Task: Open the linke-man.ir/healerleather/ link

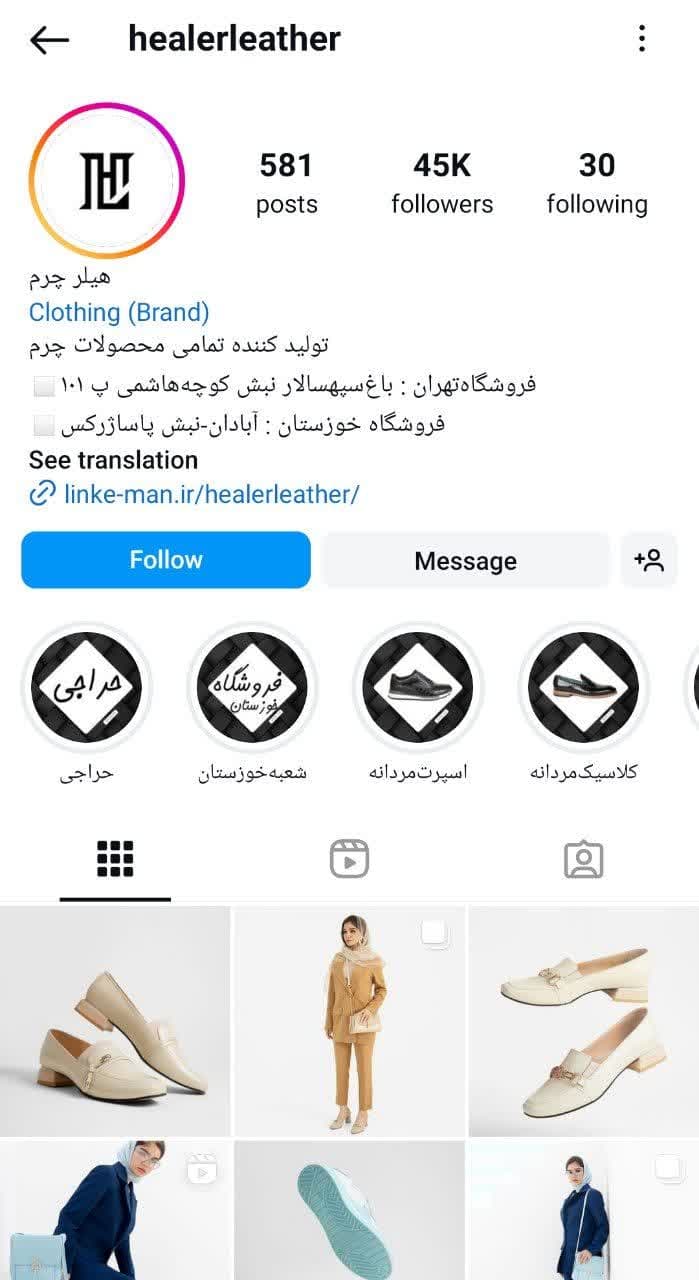Action: click(x=210, y=493)
